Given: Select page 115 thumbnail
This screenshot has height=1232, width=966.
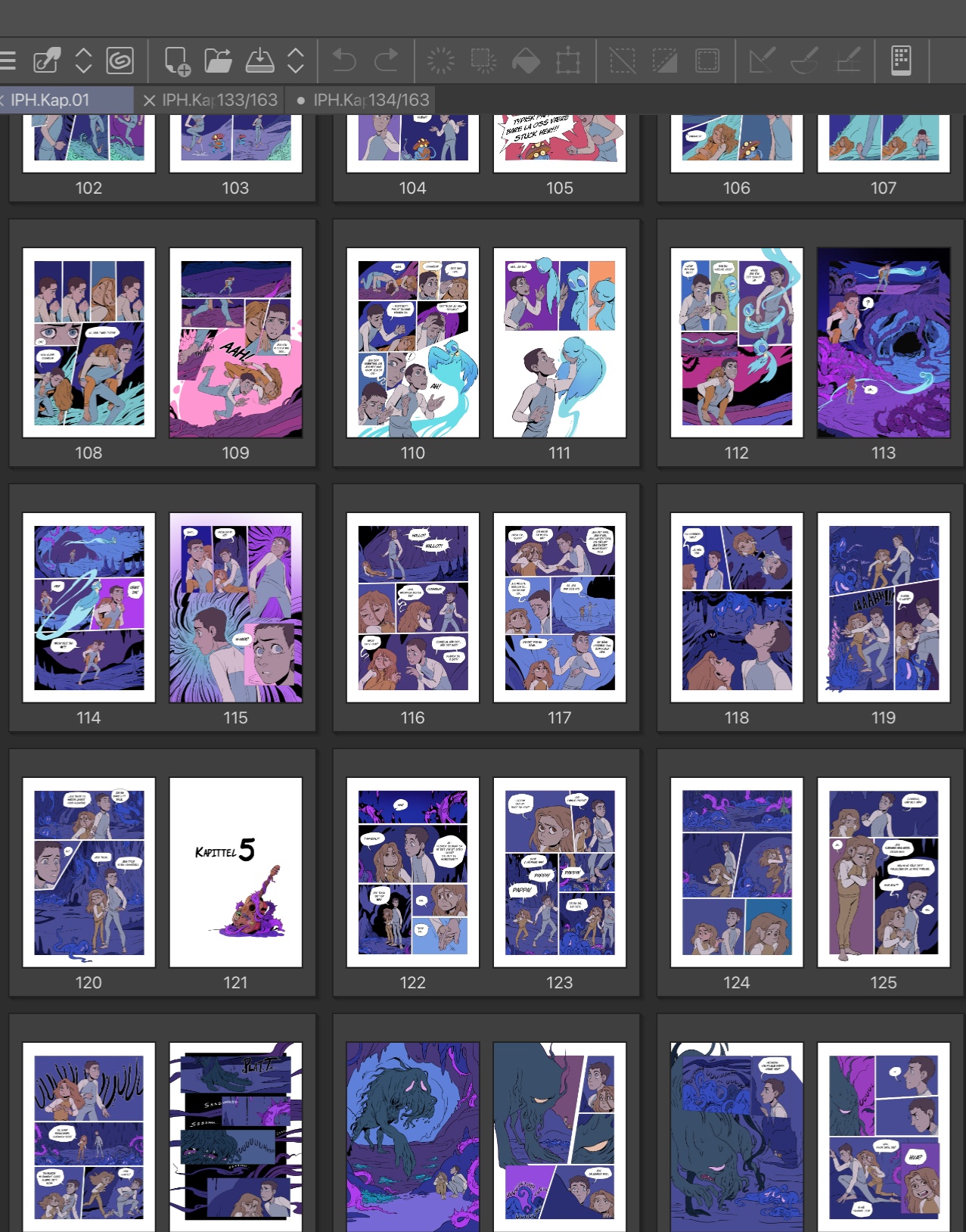Looking at the screenshot, I should (x=235, y=608).
